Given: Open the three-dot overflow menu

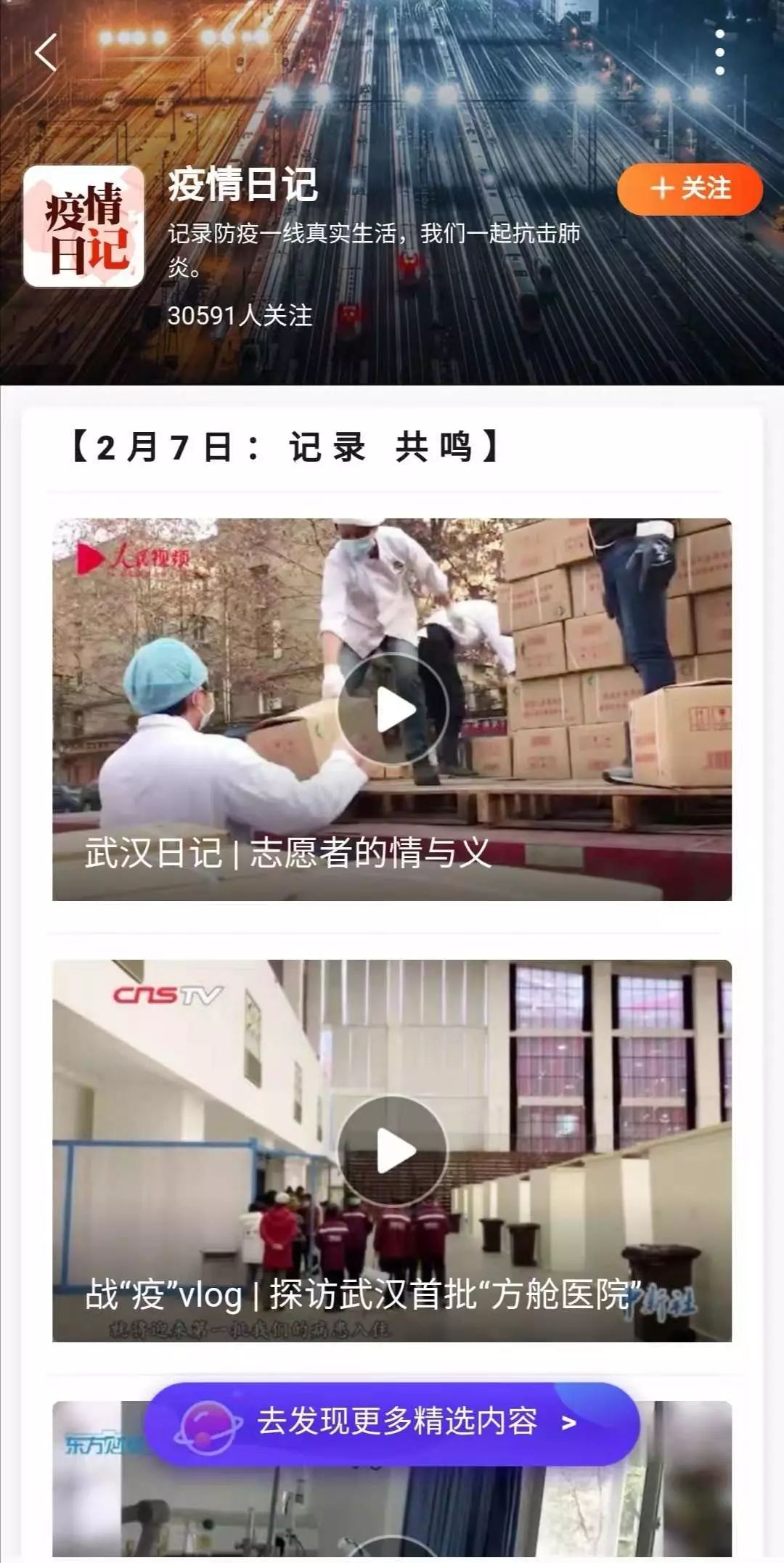Looking at the screenshot, I should coord(719,52).
